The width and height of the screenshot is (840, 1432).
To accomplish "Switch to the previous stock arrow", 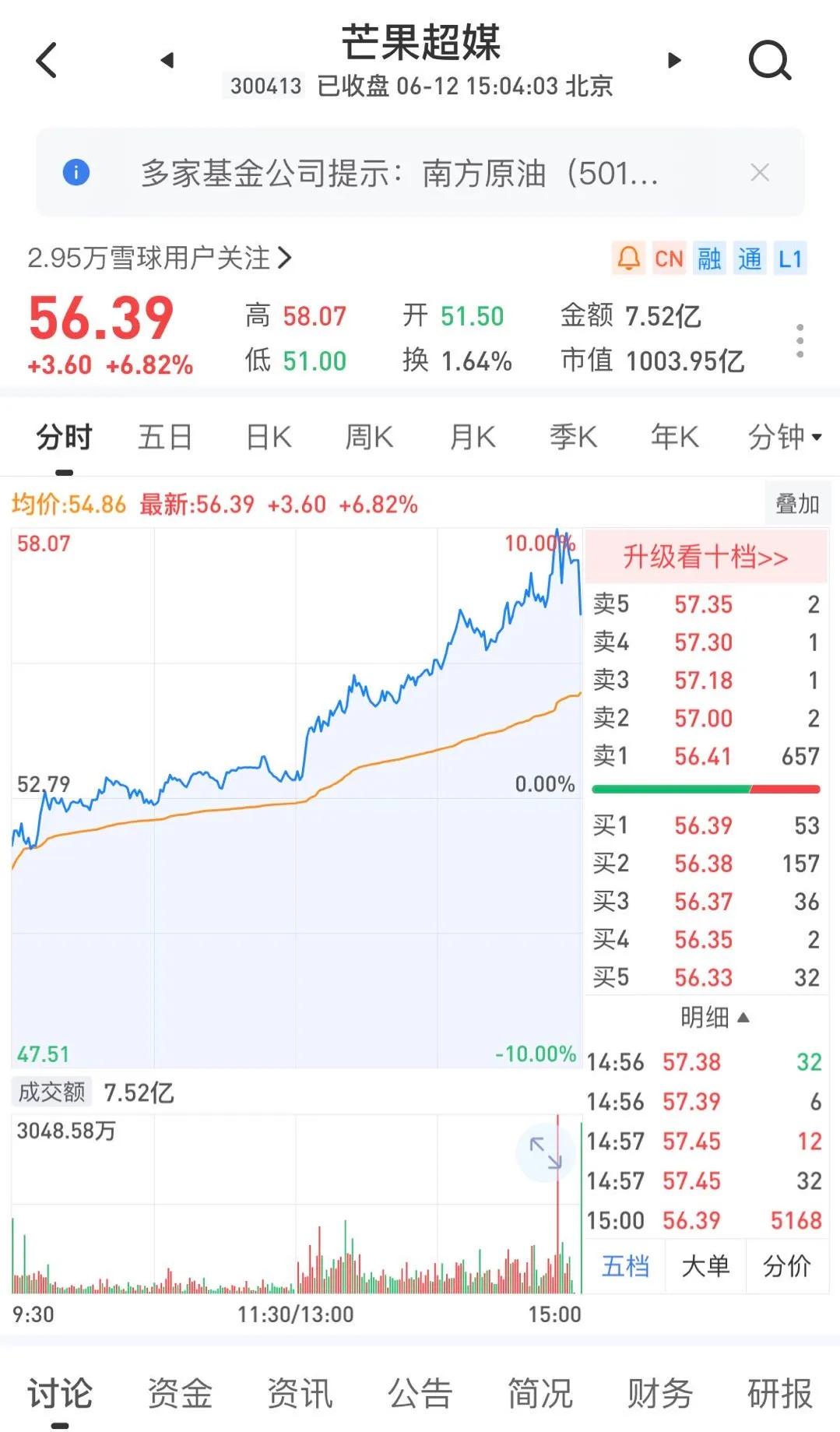I will tap(167, 60).
